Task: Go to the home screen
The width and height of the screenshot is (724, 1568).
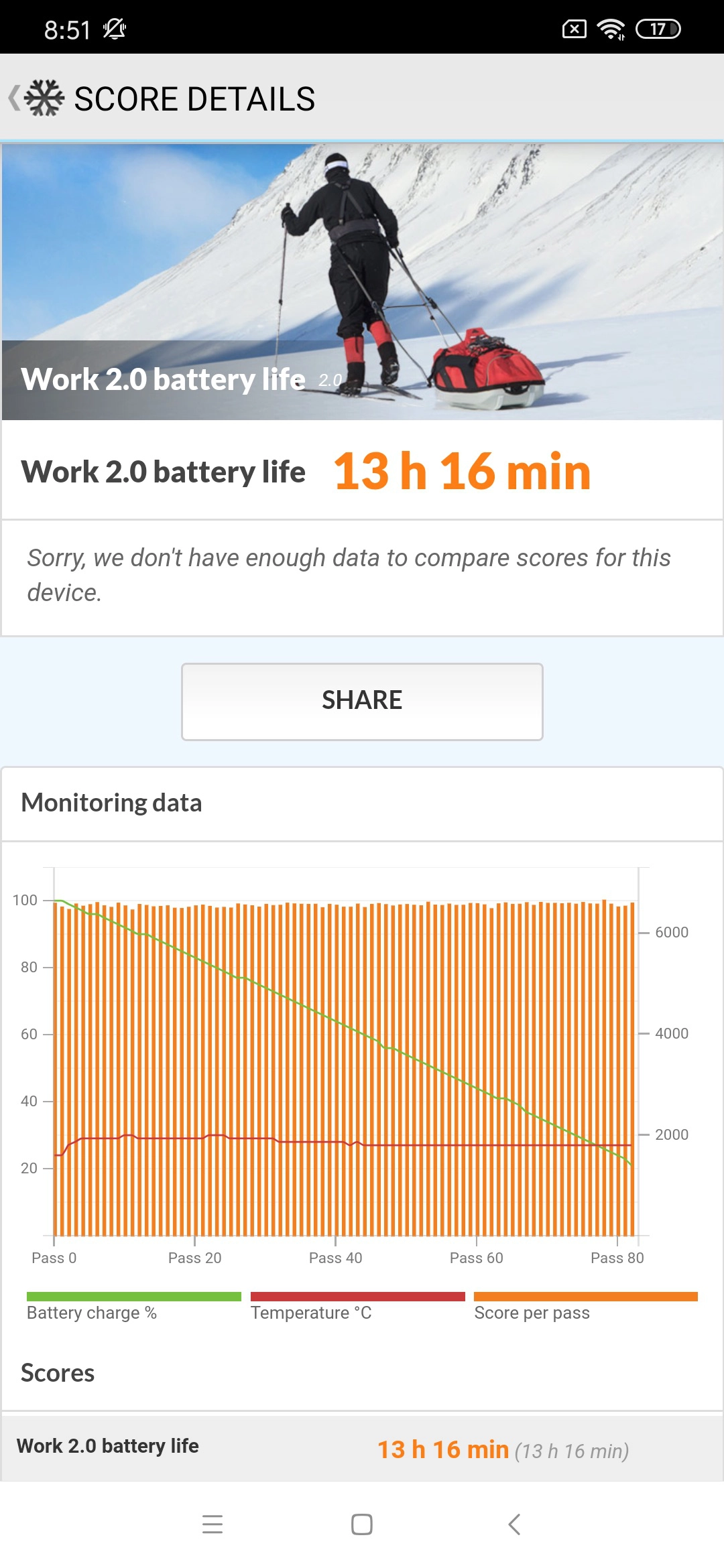Action: point(362,1524)
